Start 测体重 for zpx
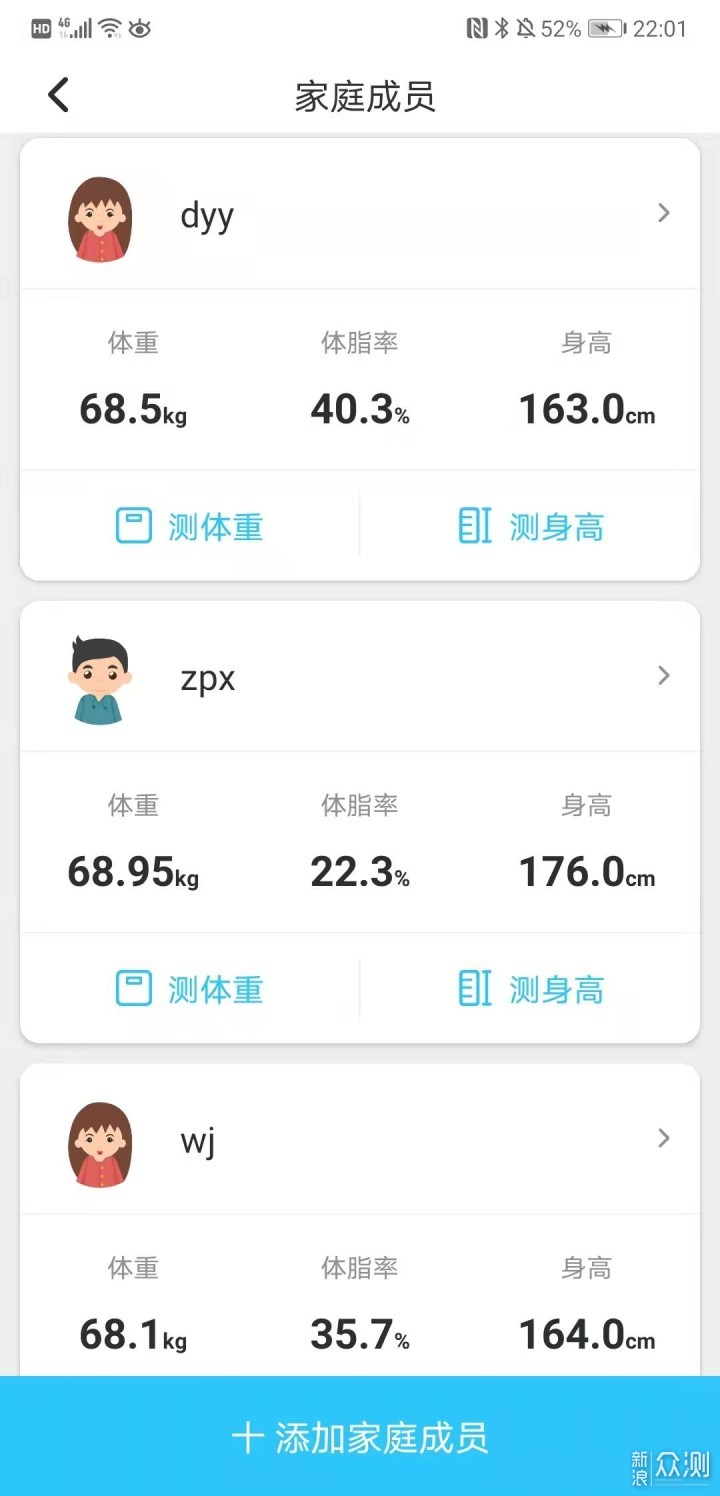Screen dimensions: 720x1496 [x=190, y=989]
